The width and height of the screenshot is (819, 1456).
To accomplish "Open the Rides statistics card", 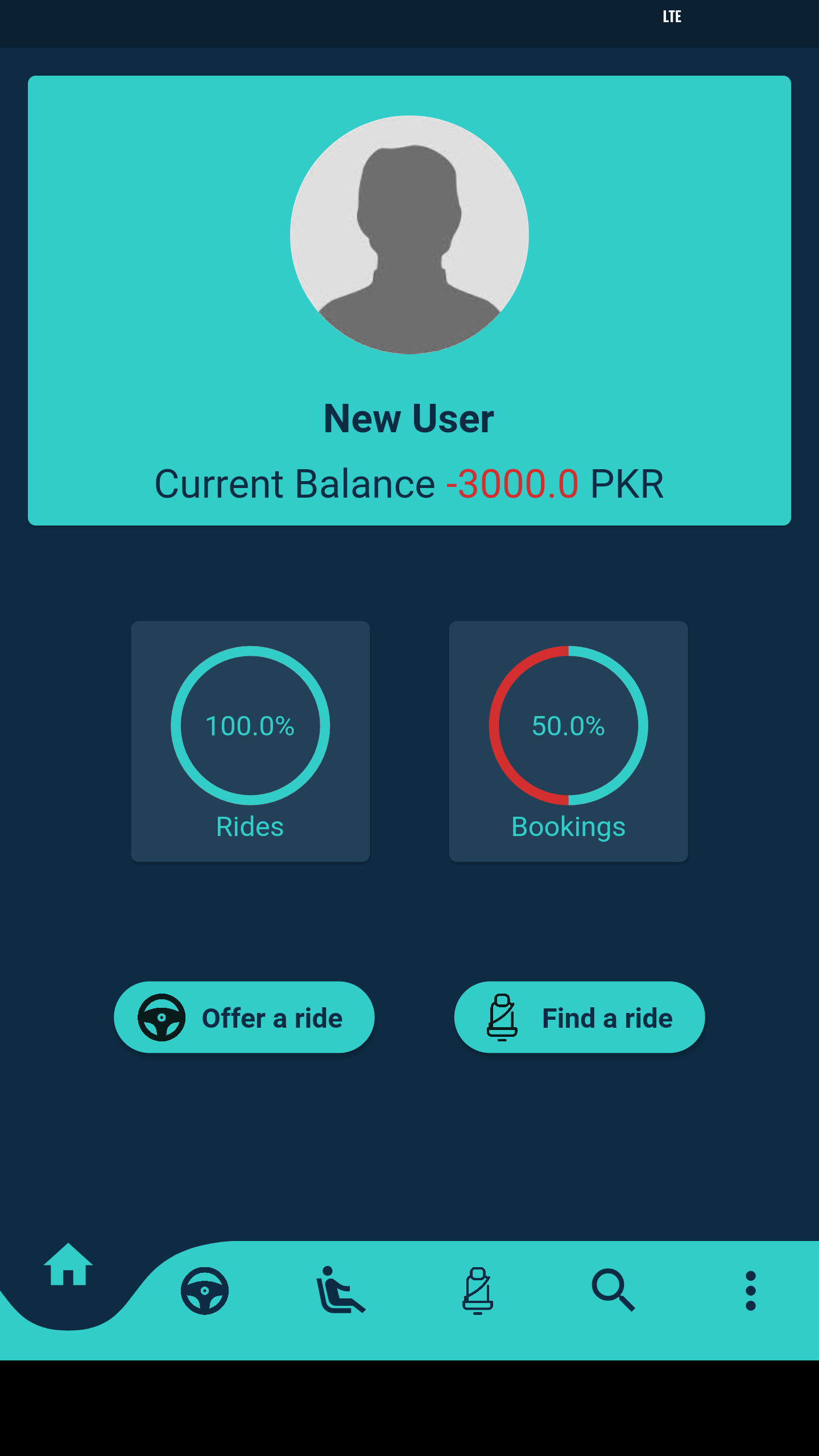I will [x=250, y=741].
